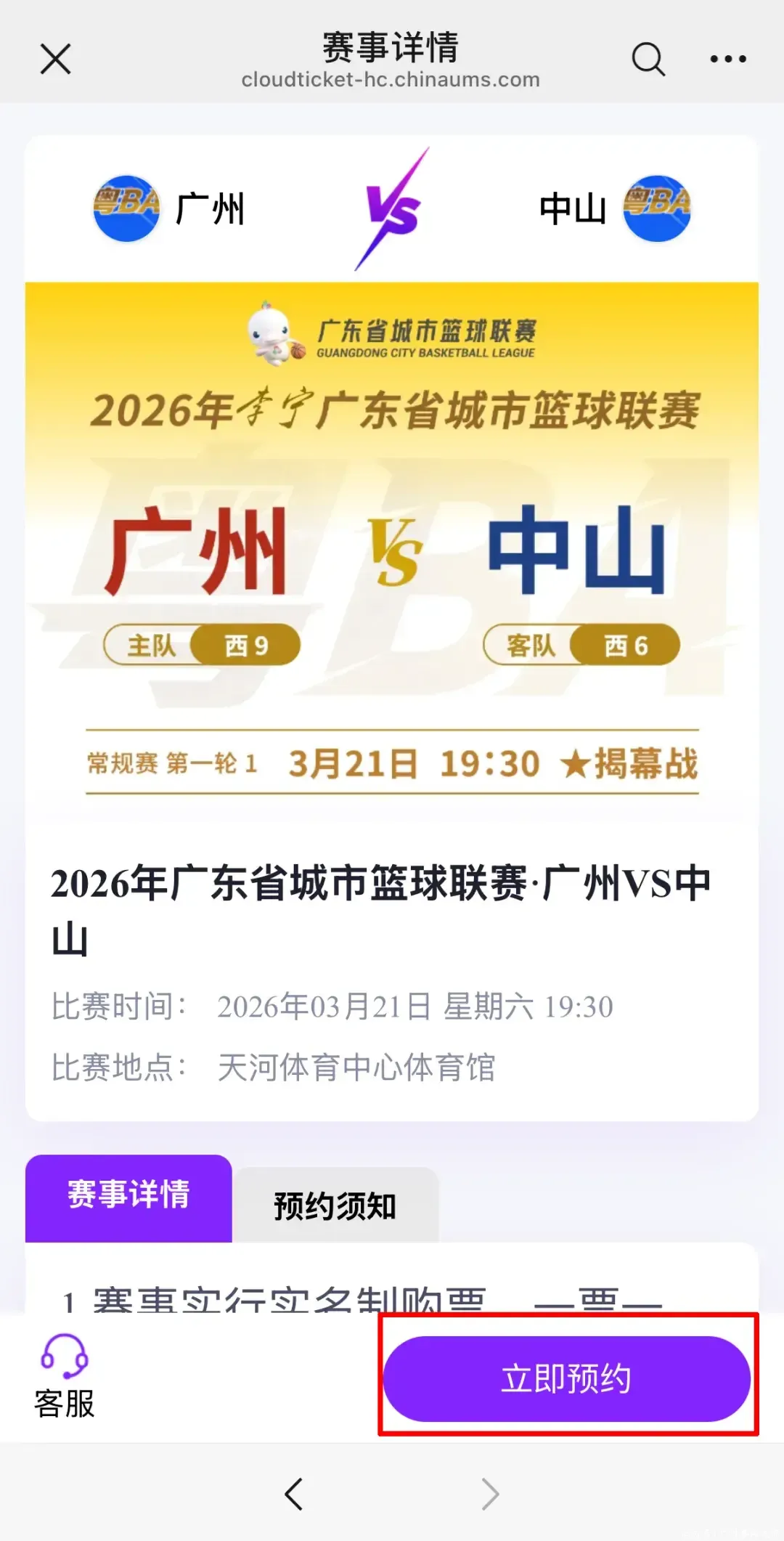Open the search icon in the top bar
Image resolution: width=784 pixels, height=1541 pixels.
[x=648, y=59]
